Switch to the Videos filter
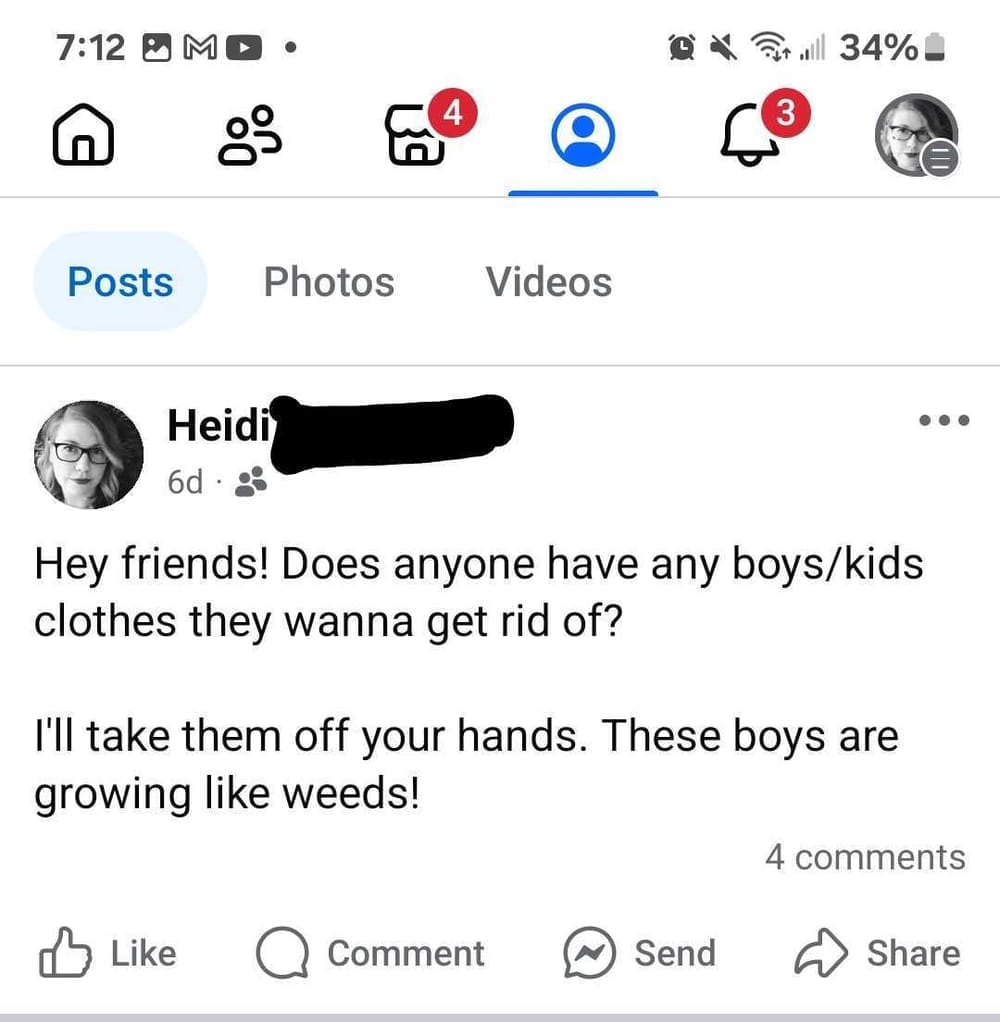 point(548,282)
